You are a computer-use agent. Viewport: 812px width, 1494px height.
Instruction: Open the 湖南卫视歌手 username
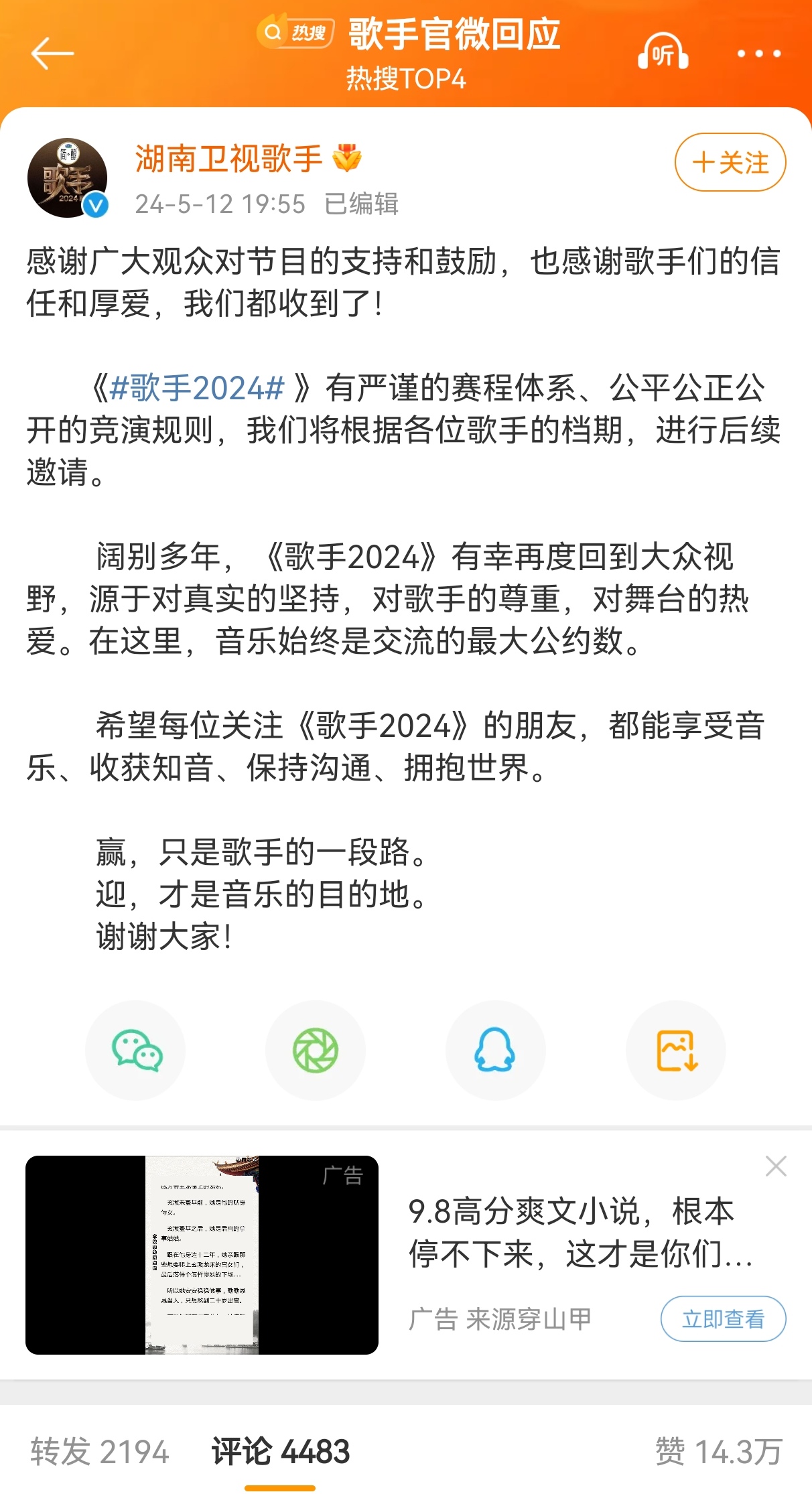coord(228,159)
